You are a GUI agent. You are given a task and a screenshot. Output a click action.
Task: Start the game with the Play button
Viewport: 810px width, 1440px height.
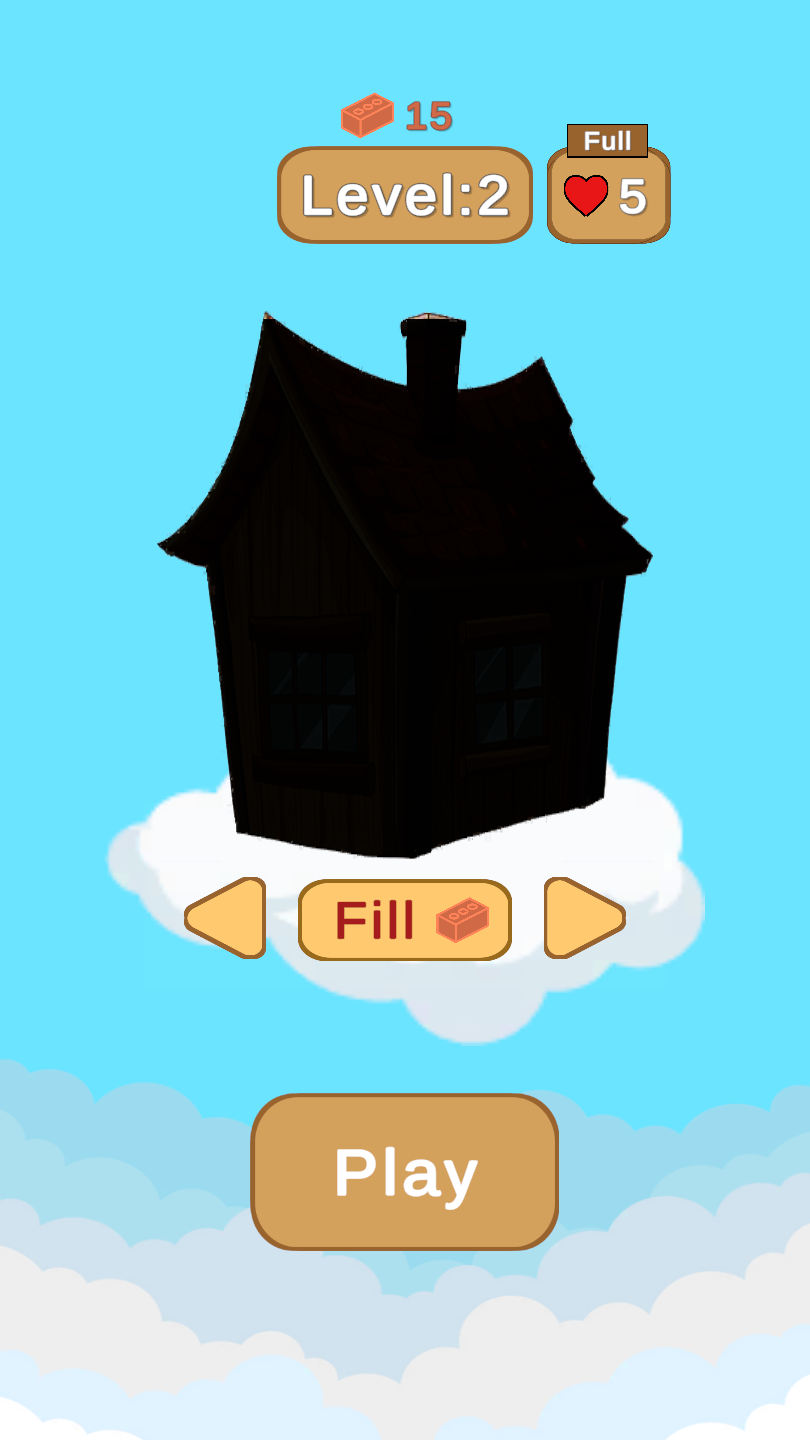pos(404,1171)
